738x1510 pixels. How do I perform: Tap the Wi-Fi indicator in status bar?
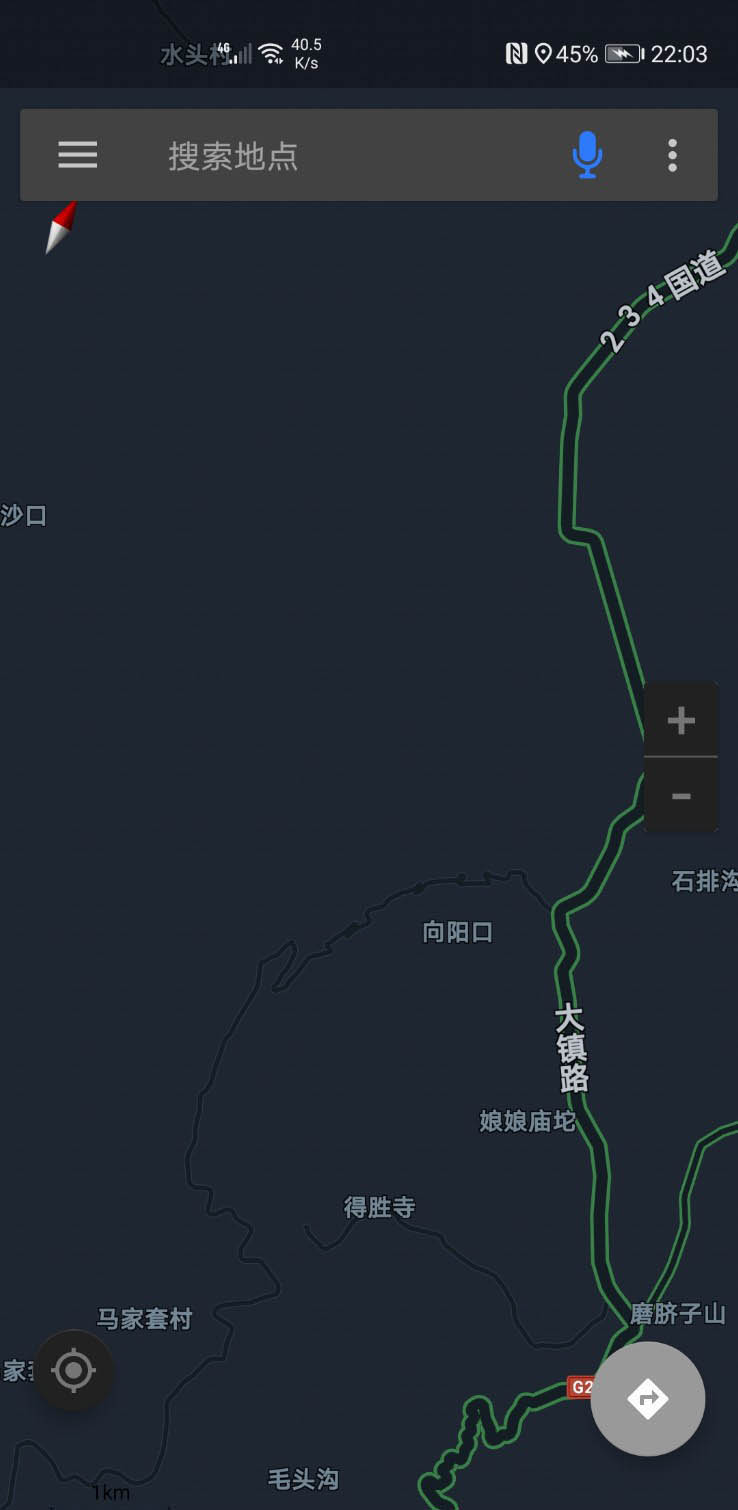pyautogui.click(x=272, y=53)
